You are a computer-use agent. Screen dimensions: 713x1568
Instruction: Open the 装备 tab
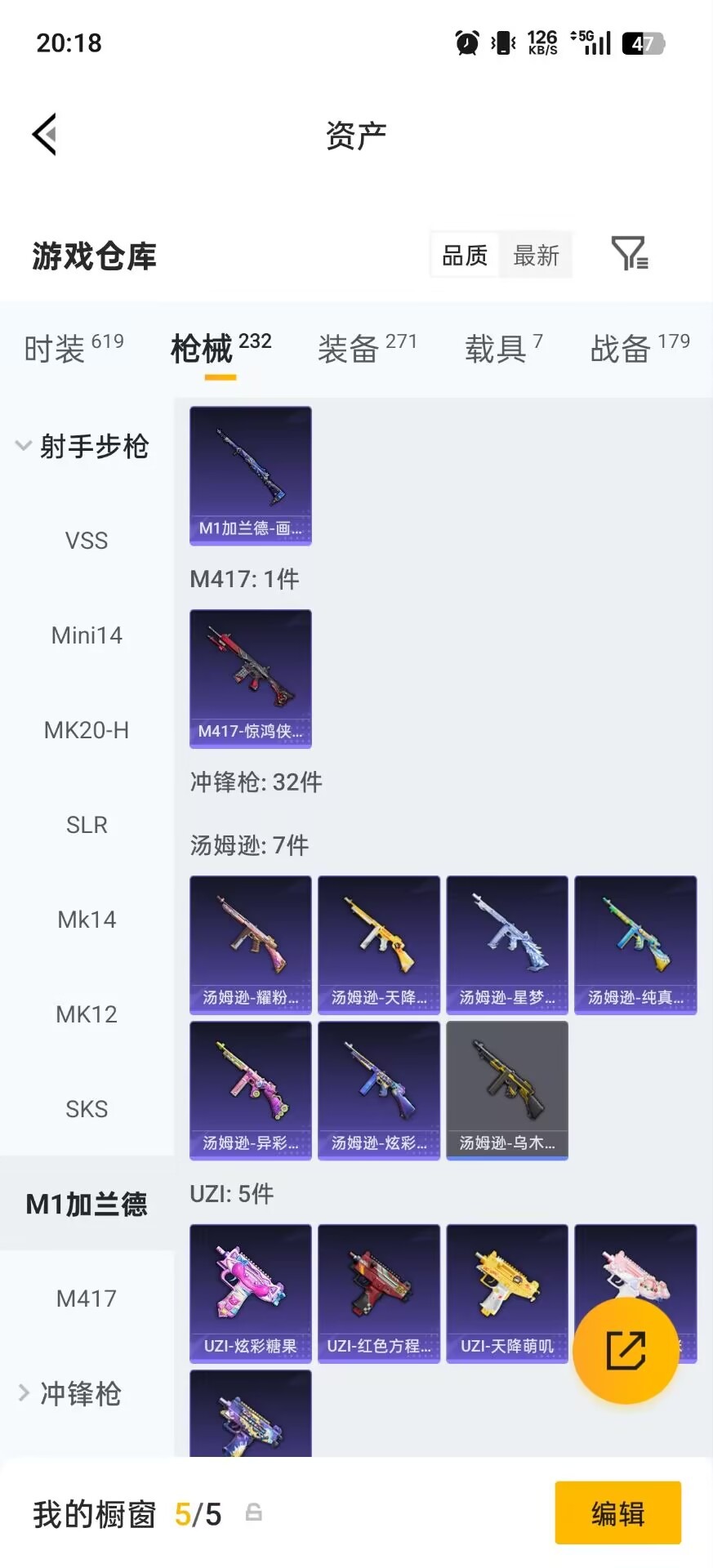[x=345, y=348]
